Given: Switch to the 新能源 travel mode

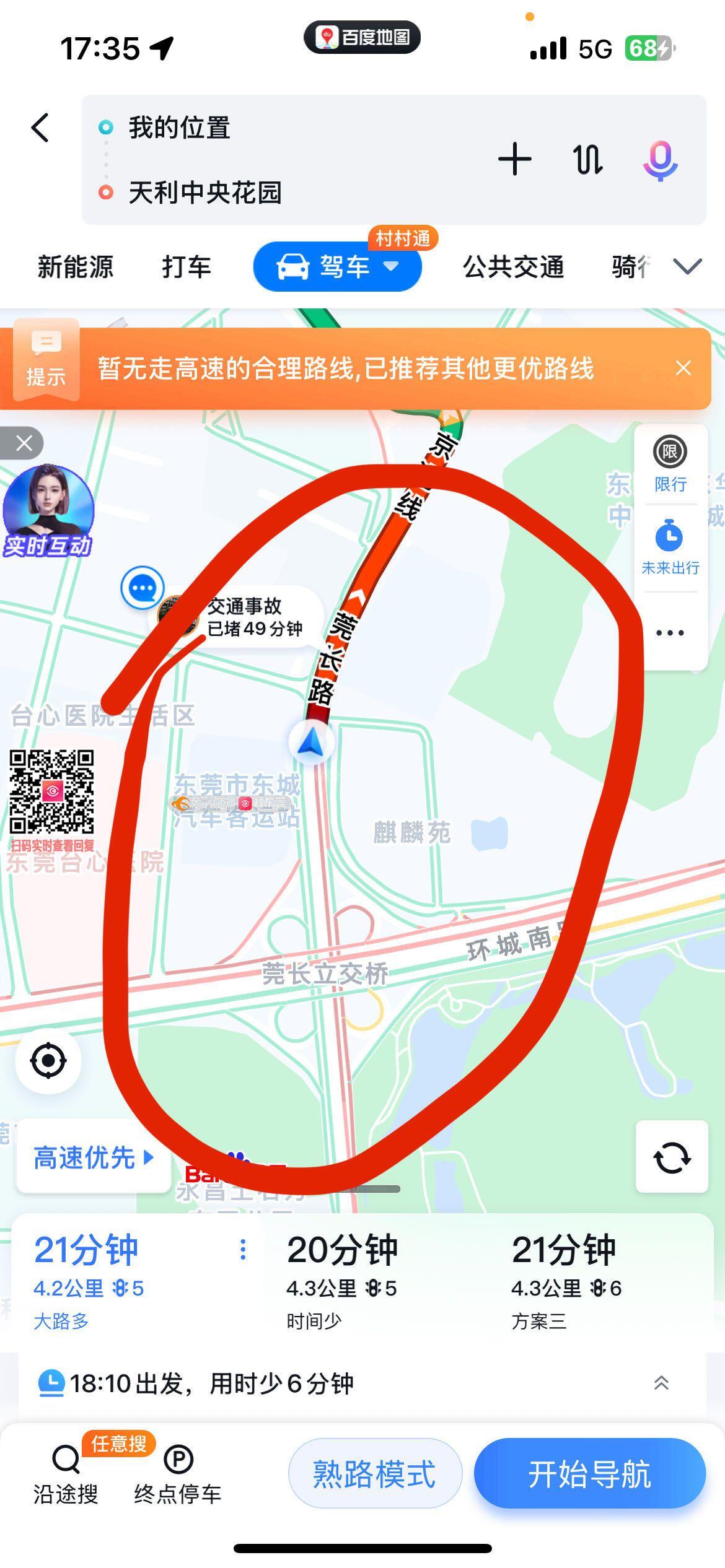Looking at the screenshot, I should tap(75, 267).
